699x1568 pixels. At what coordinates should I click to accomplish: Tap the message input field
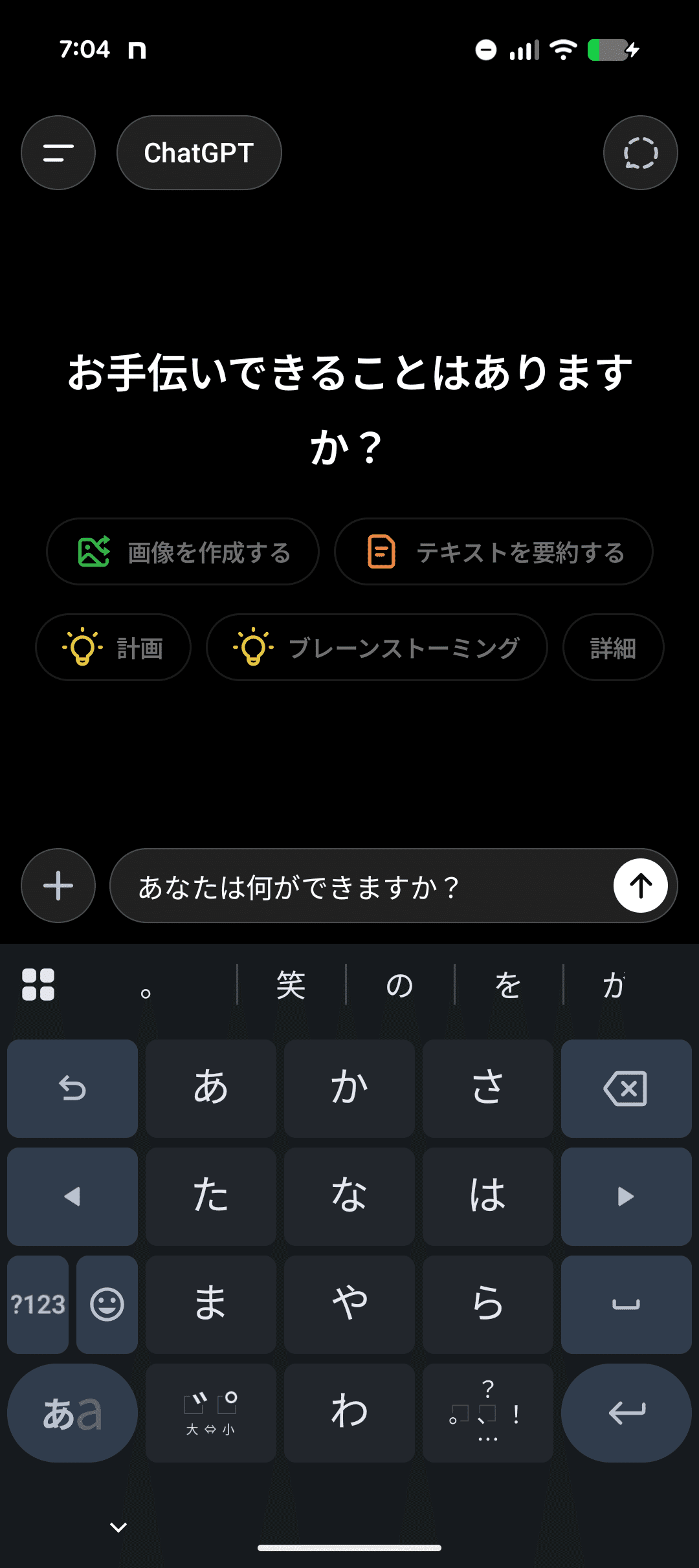[x=356, y=886]
